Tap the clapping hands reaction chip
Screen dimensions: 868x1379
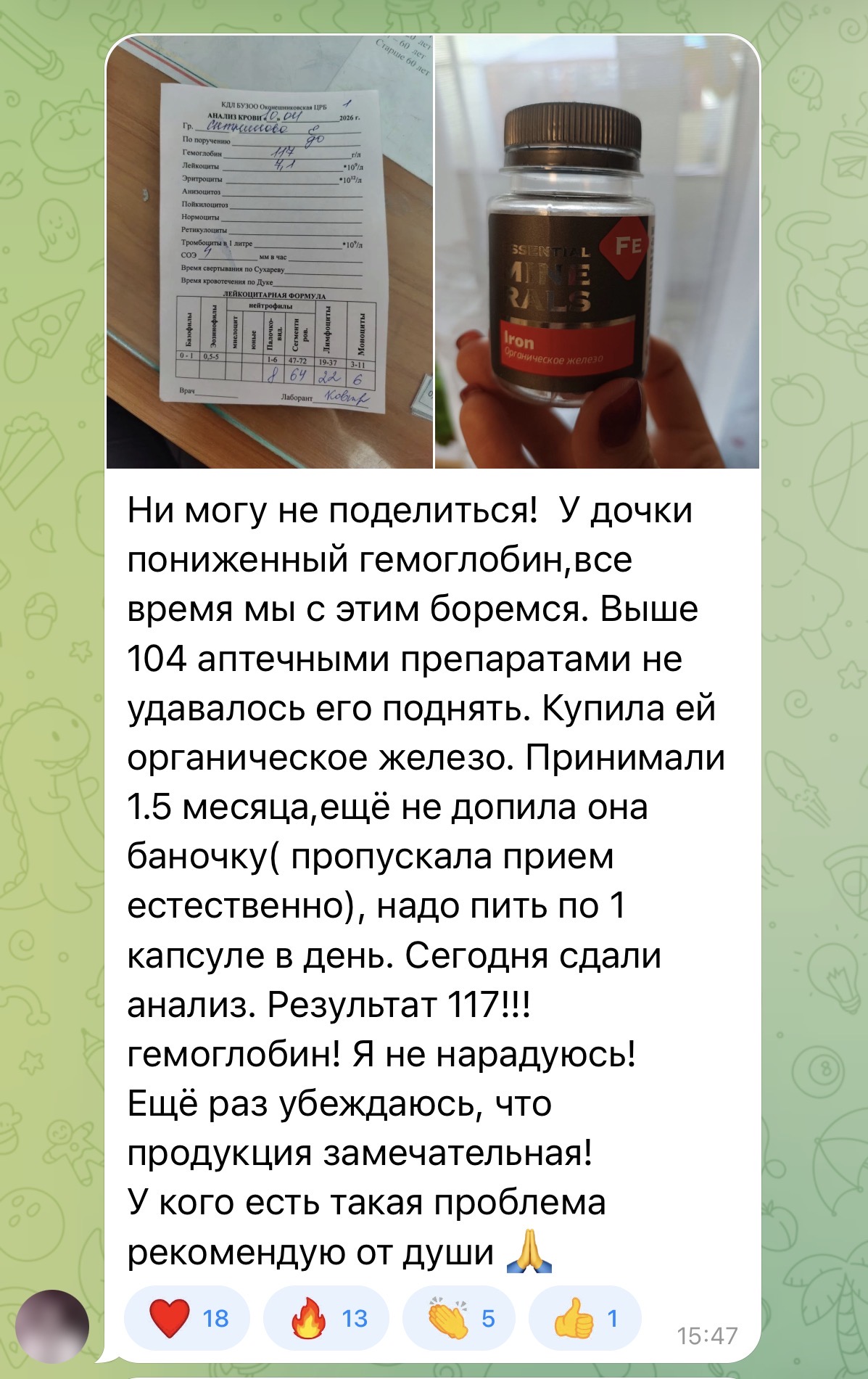click(x=460, y=1318)
